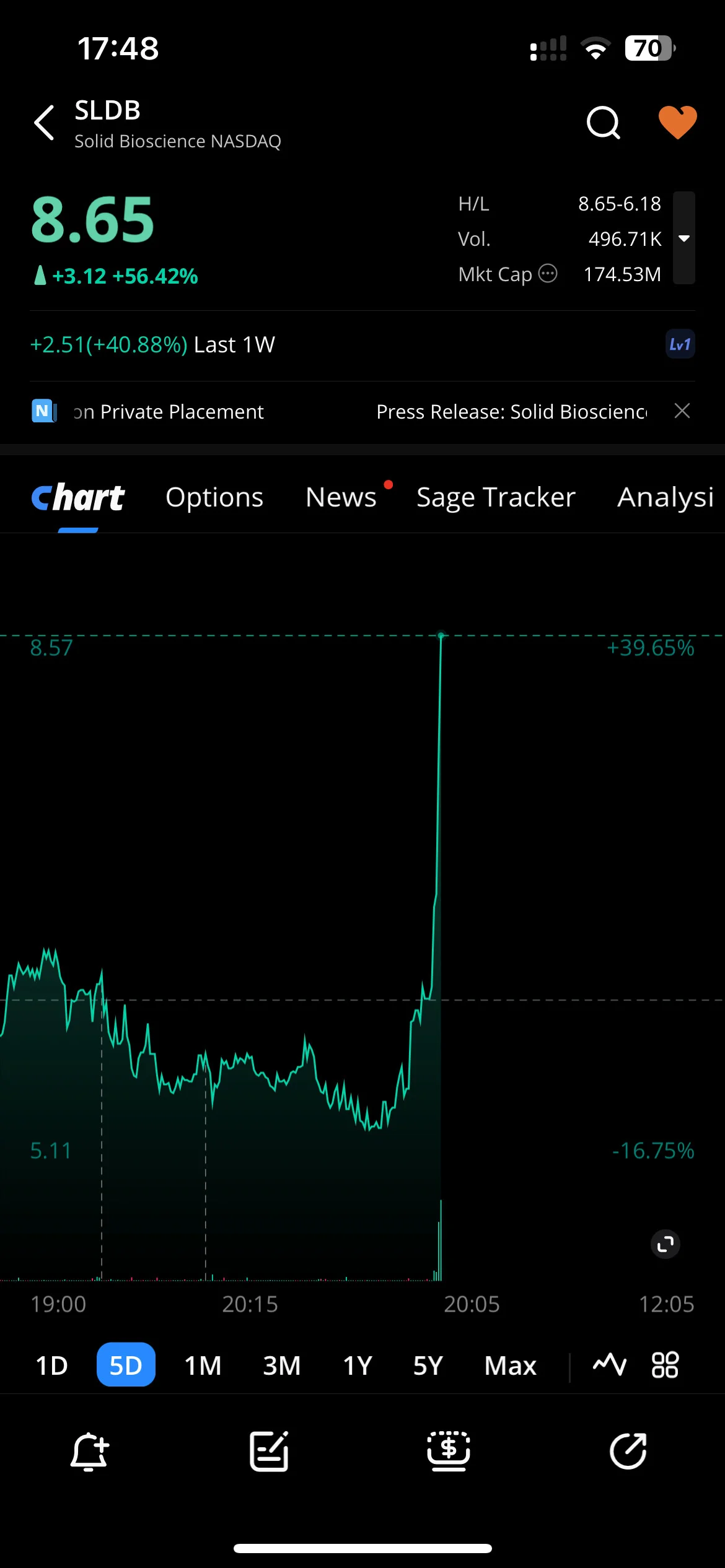Open the Private Placement press release headline
Screen dimensions: 725x1568
pyautogui.click(x=169, y=412)
